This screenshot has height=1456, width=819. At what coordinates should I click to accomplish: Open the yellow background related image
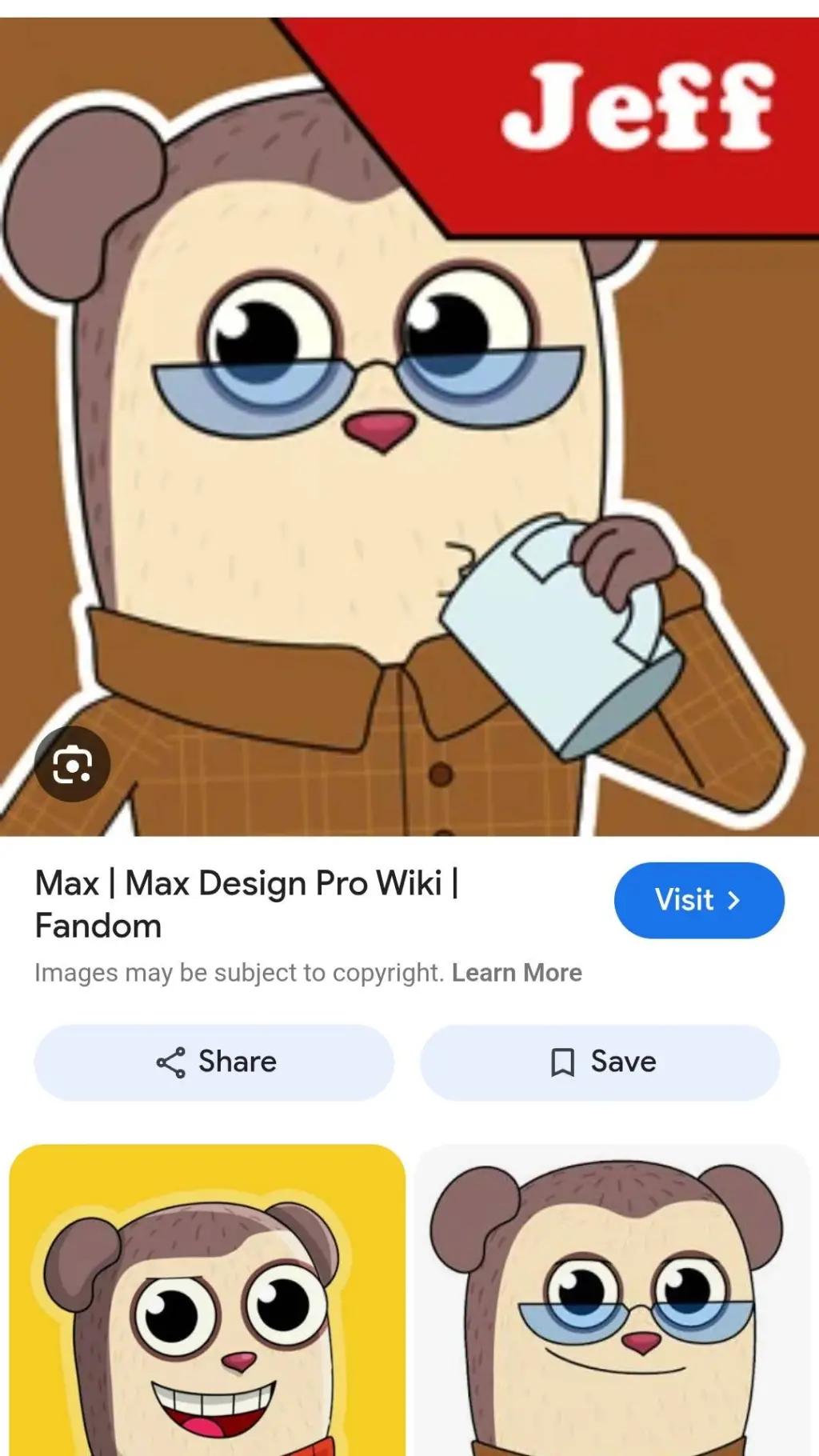(207, 1300)
